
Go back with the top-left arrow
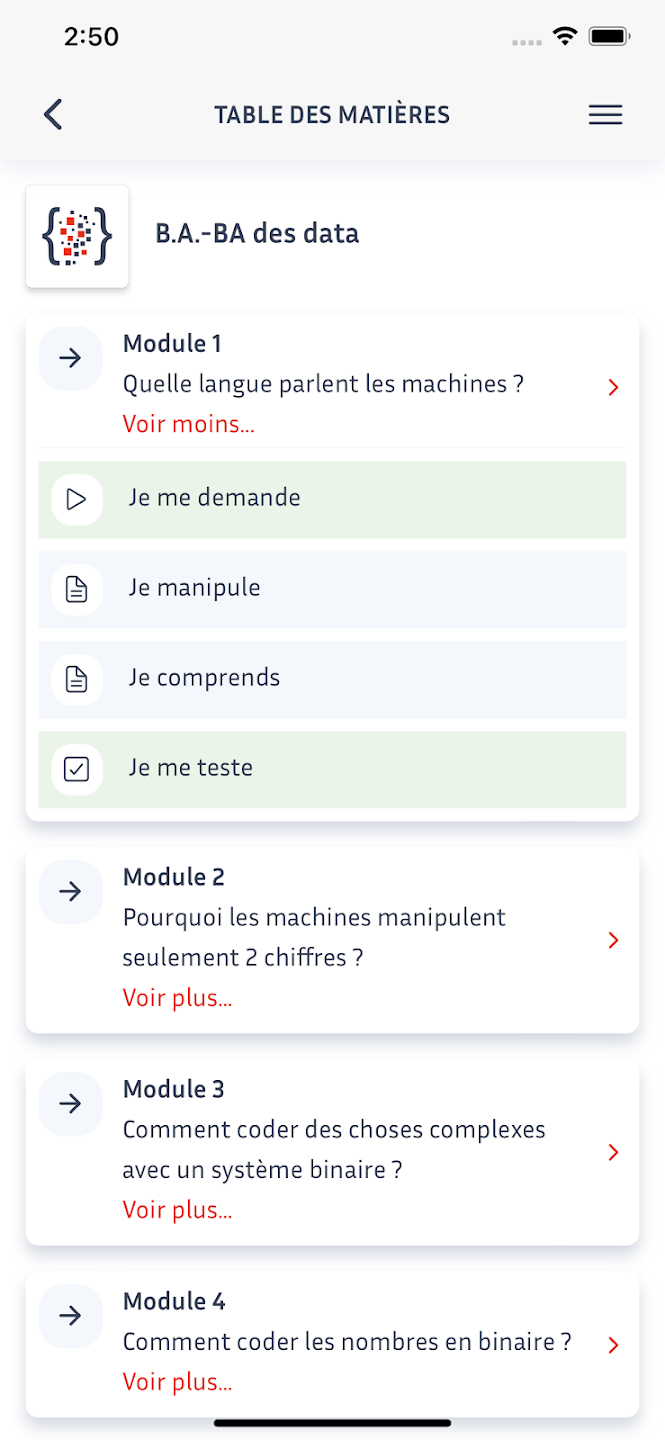[53, 114]
